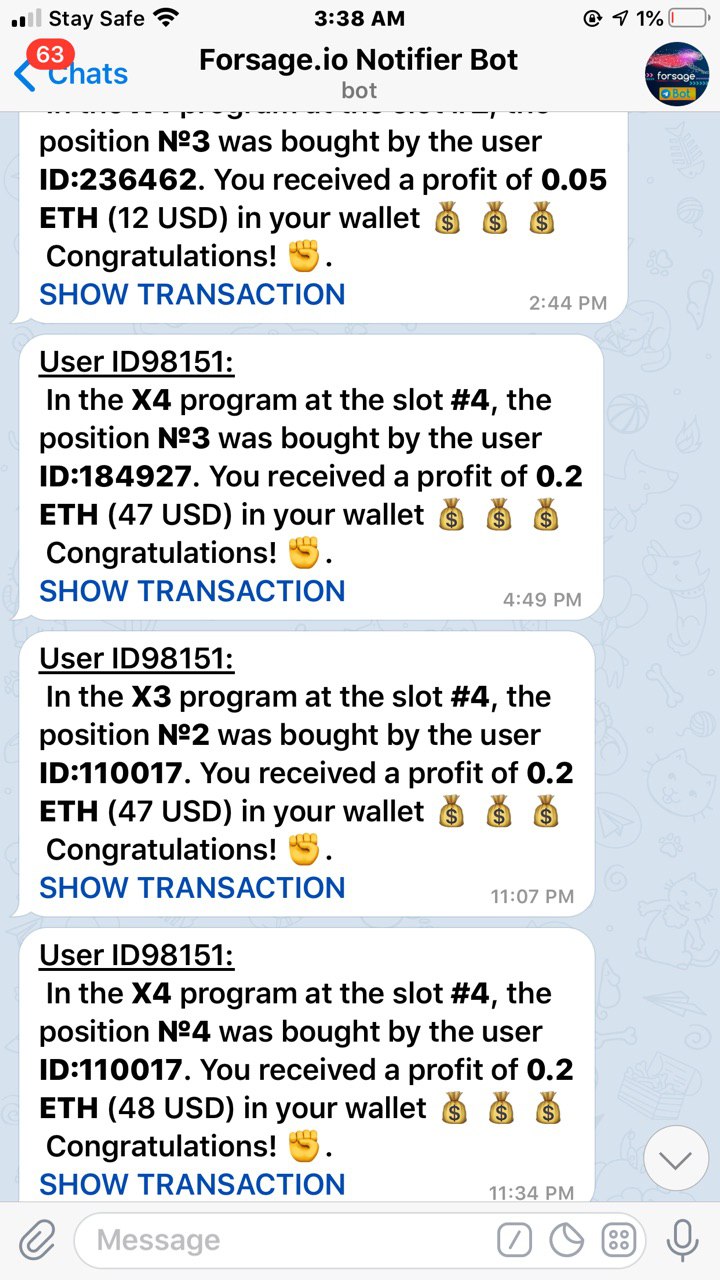
Task: Open the Forsage bot profile avatar
Action: [x=677, y=73]
